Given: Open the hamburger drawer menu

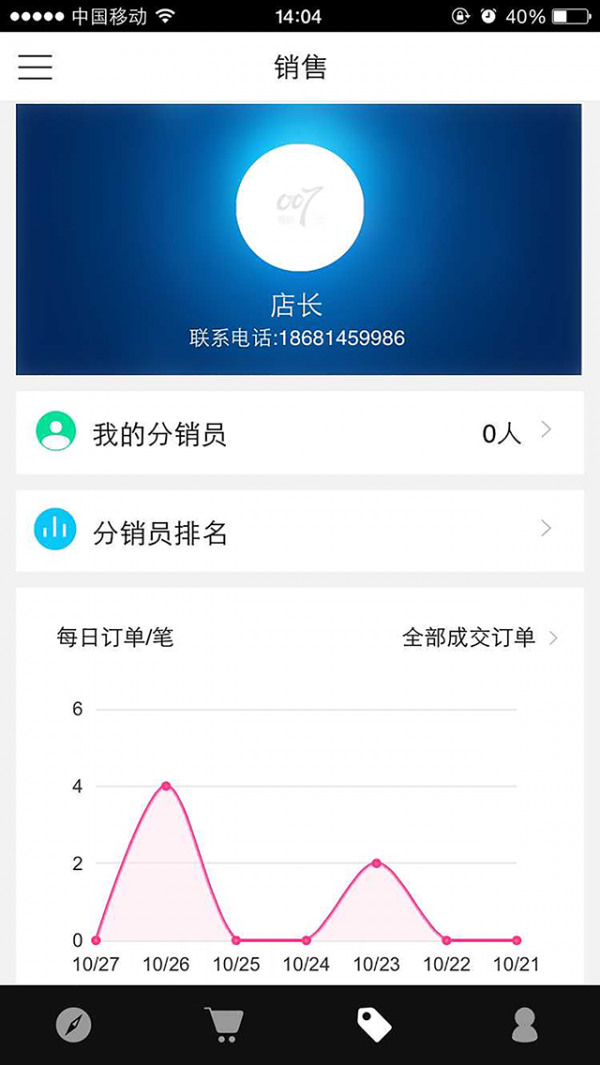Looking at the screenshot, I should [x=35, y=67].
